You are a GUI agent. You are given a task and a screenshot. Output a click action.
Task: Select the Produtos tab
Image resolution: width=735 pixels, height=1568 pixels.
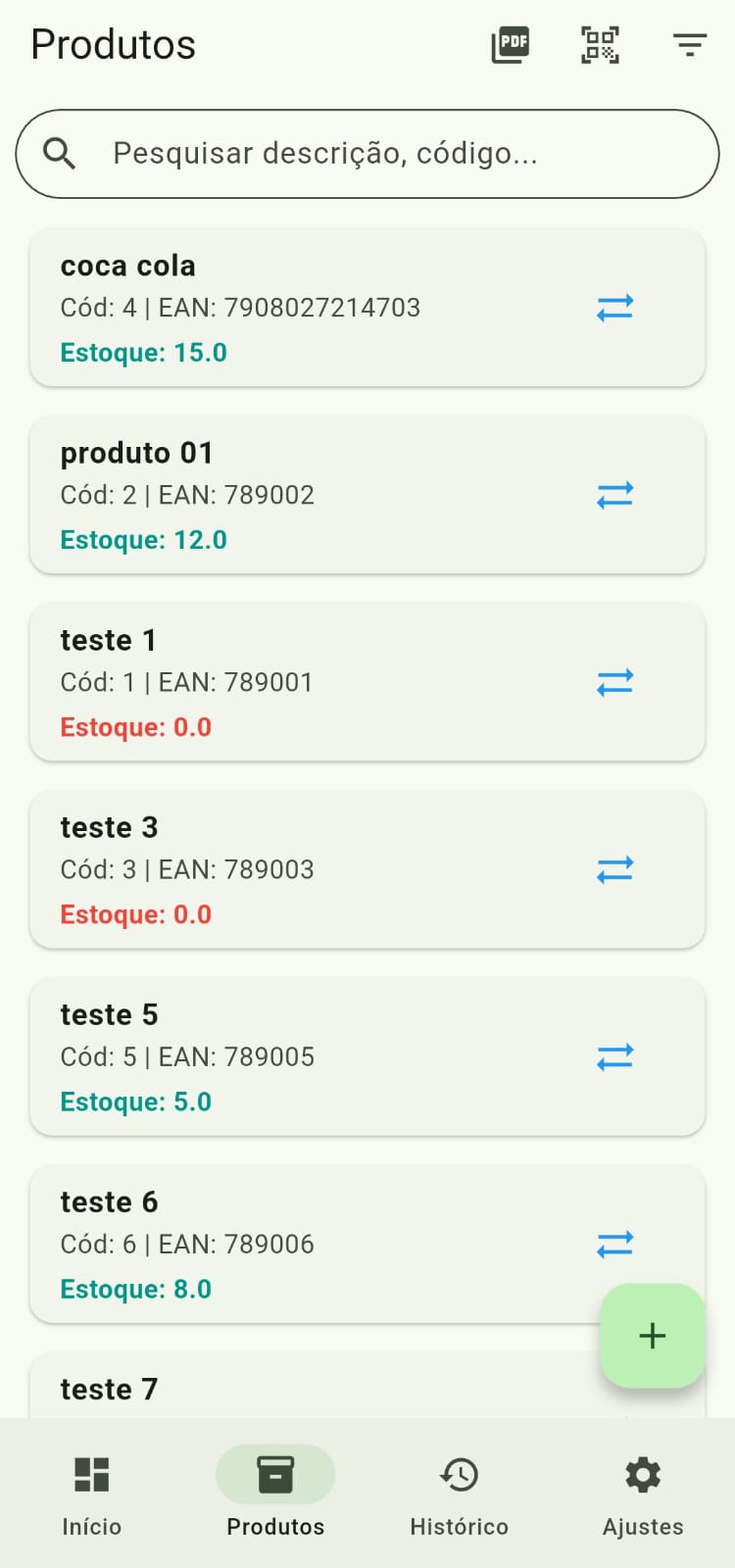point(275,1494)
